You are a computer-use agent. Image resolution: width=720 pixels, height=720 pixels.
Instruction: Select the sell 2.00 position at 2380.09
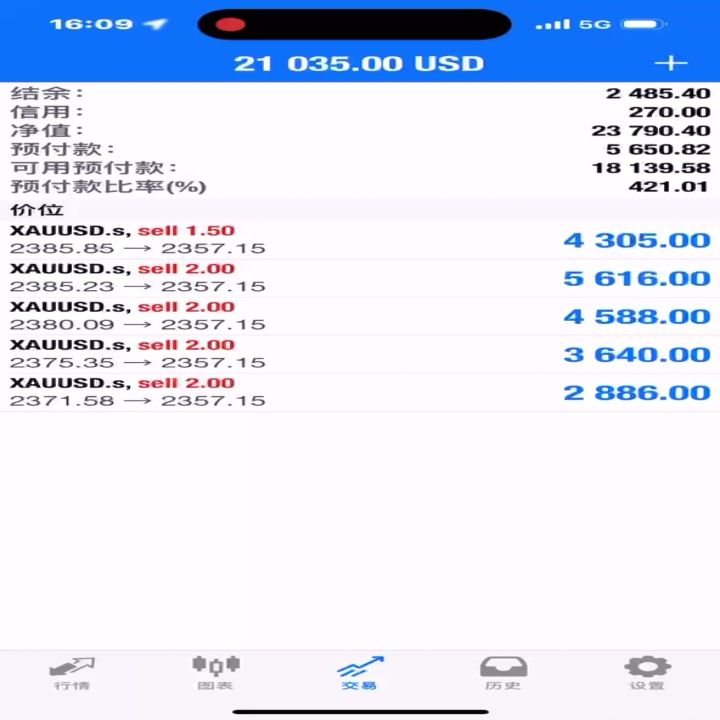click(x=360, y=316)
